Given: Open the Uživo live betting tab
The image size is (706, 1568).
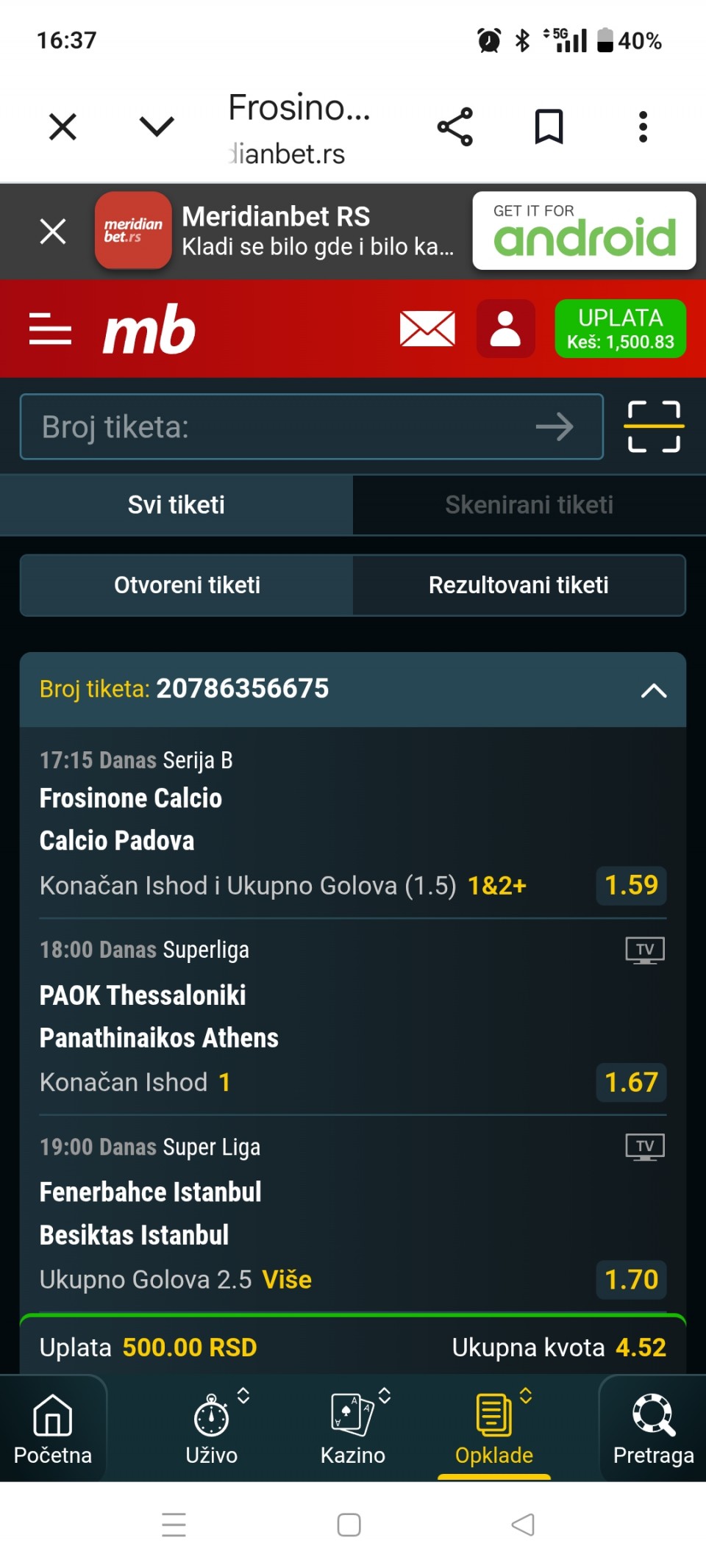Looking at the screenshot, I should pos(212,1429).
